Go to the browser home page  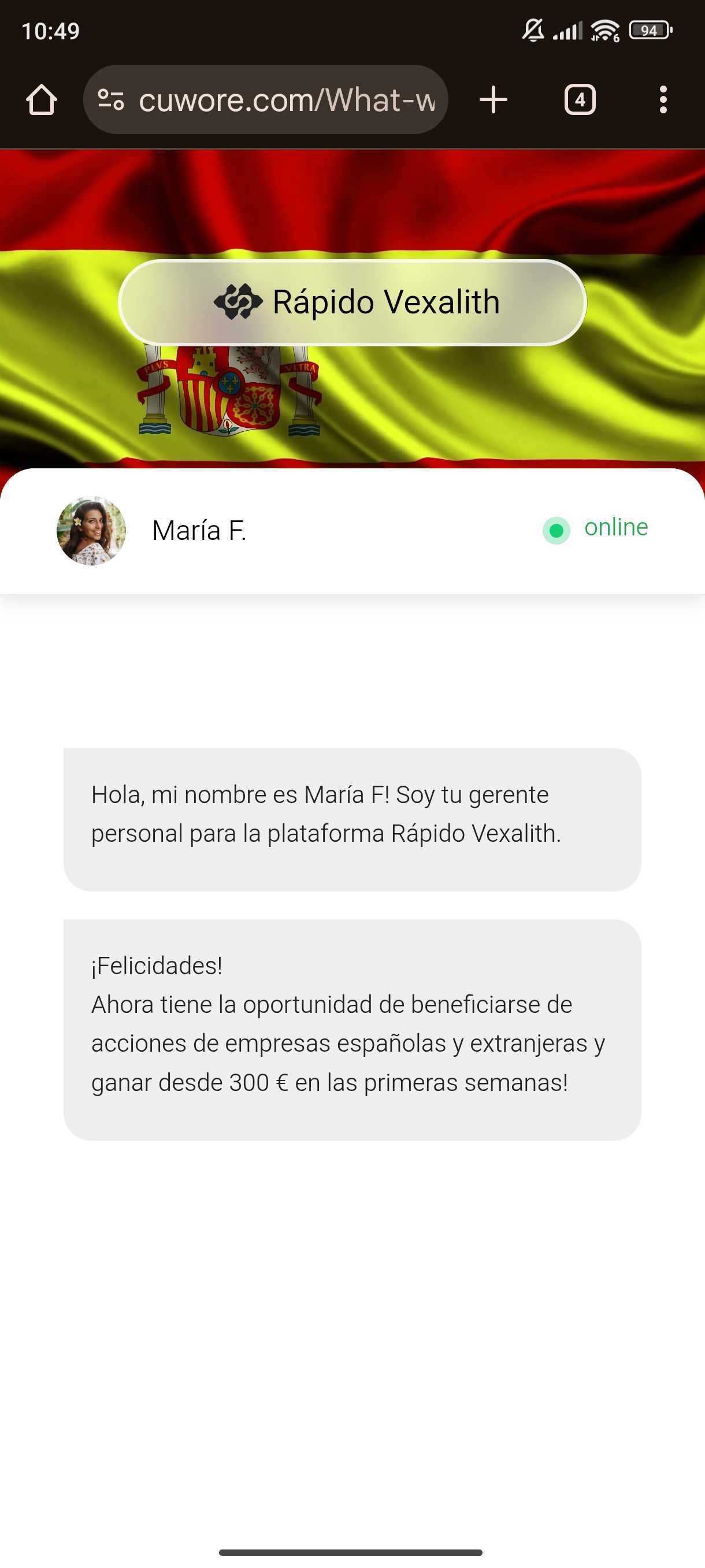(42, 100)
